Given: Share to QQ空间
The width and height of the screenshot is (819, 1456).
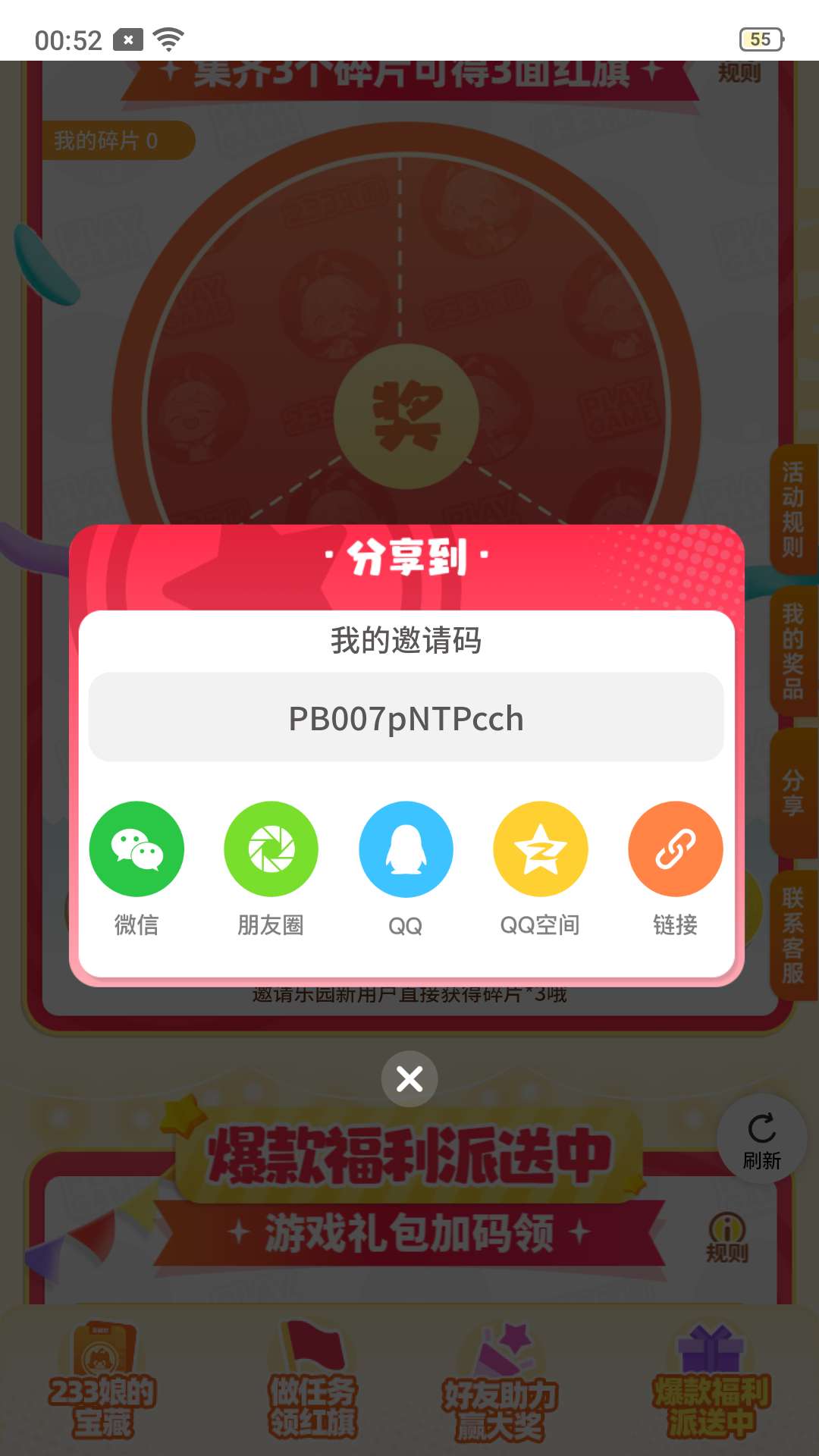Looking at the screenshot, I should point(540,849).
